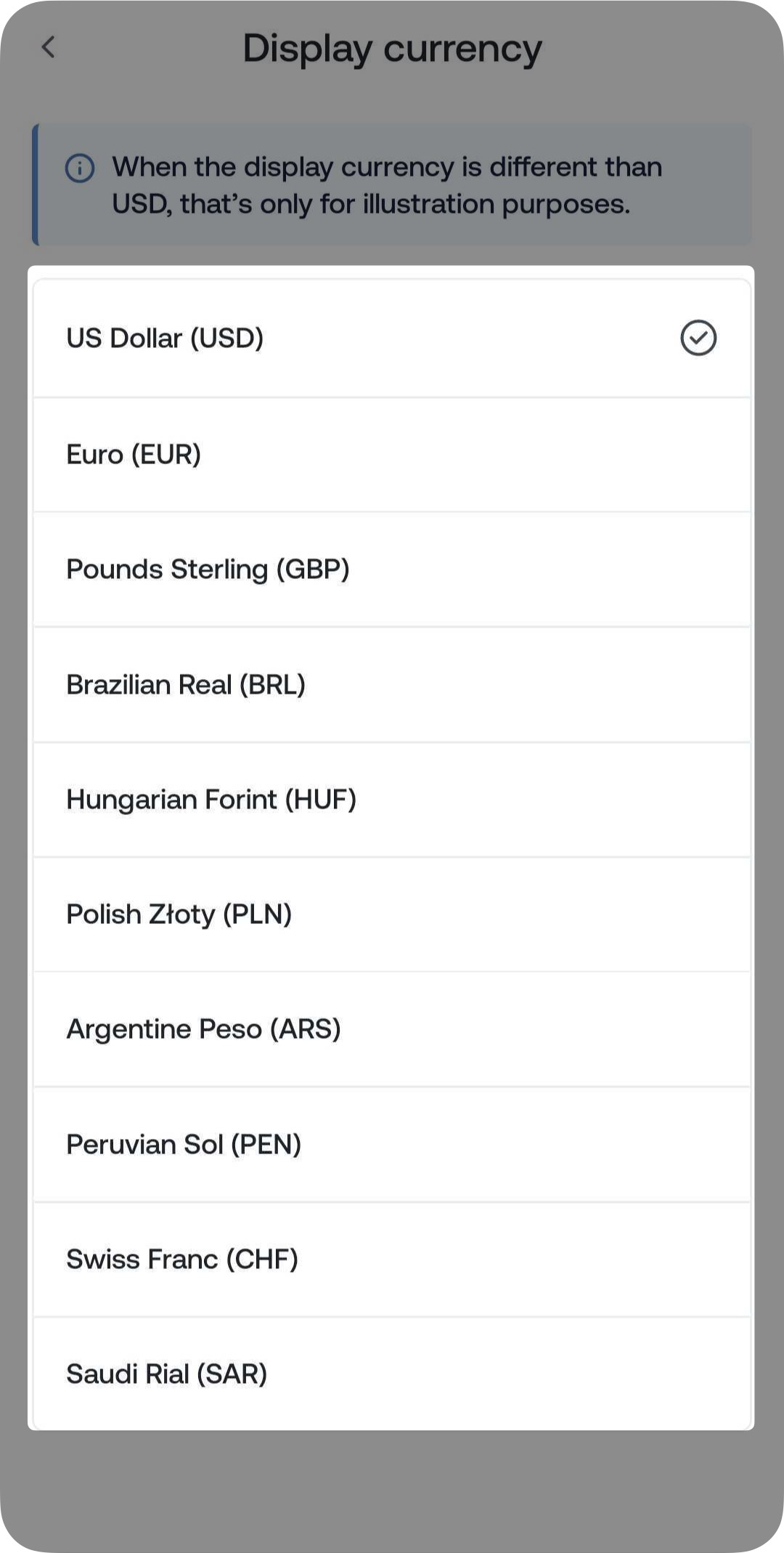Set currency to Argentine Peso (ARS)

[x=391, y=1029]
